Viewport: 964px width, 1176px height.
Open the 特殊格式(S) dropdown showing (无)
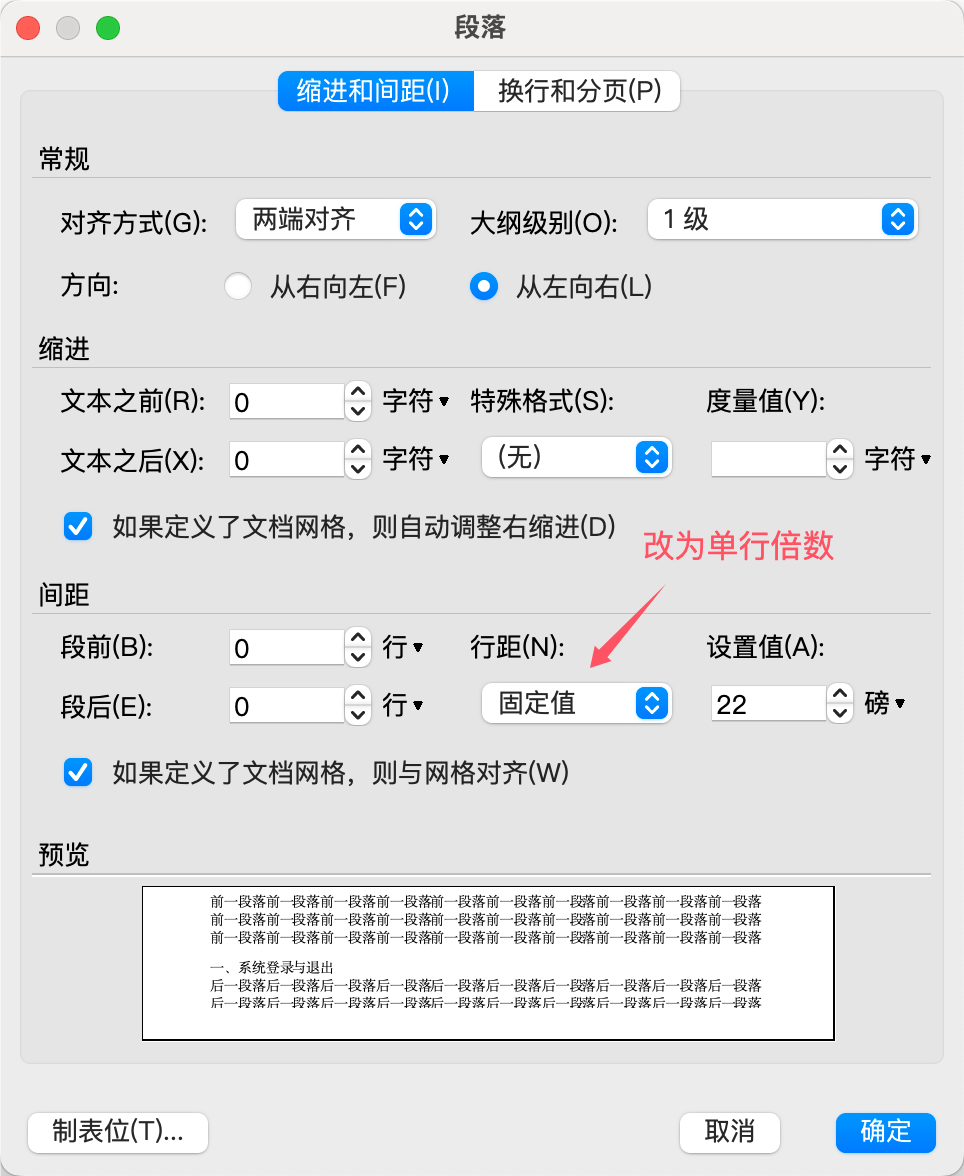coord(576,458)
